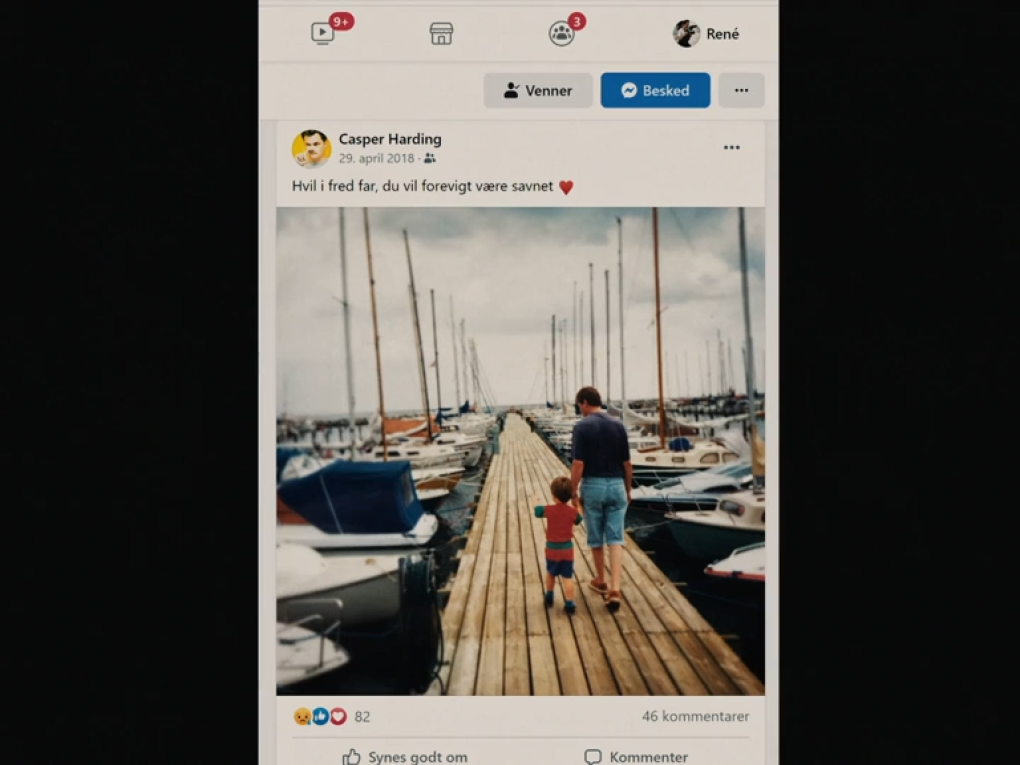Screen dimensions: 1020x765
Task: Open profile overflow menu beside Besked
Action: tap(741, 90)
